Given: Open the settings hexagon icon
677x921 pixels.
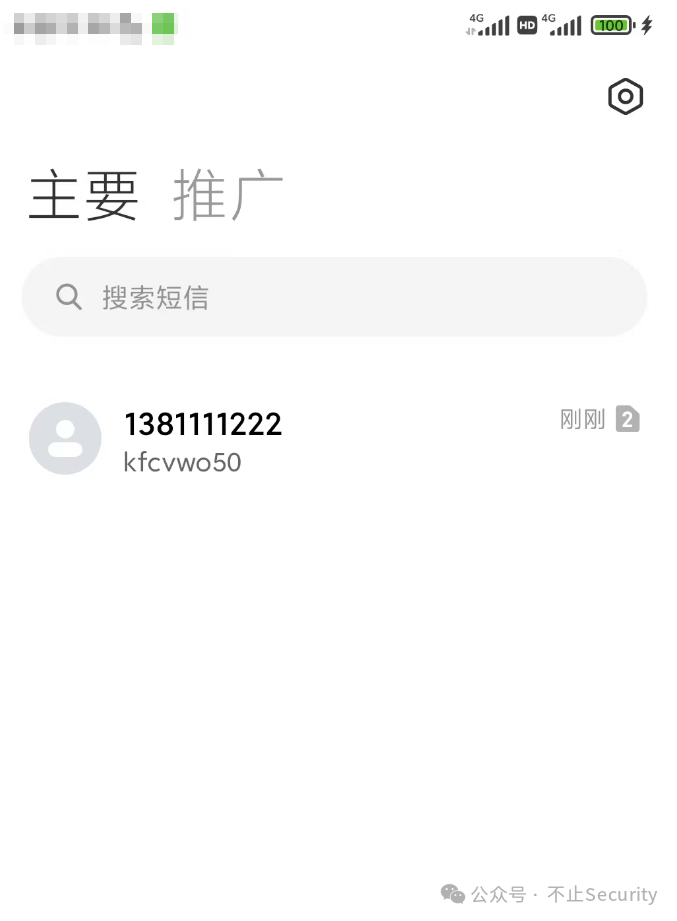Looking at the screenshot, I should (625, 96).
